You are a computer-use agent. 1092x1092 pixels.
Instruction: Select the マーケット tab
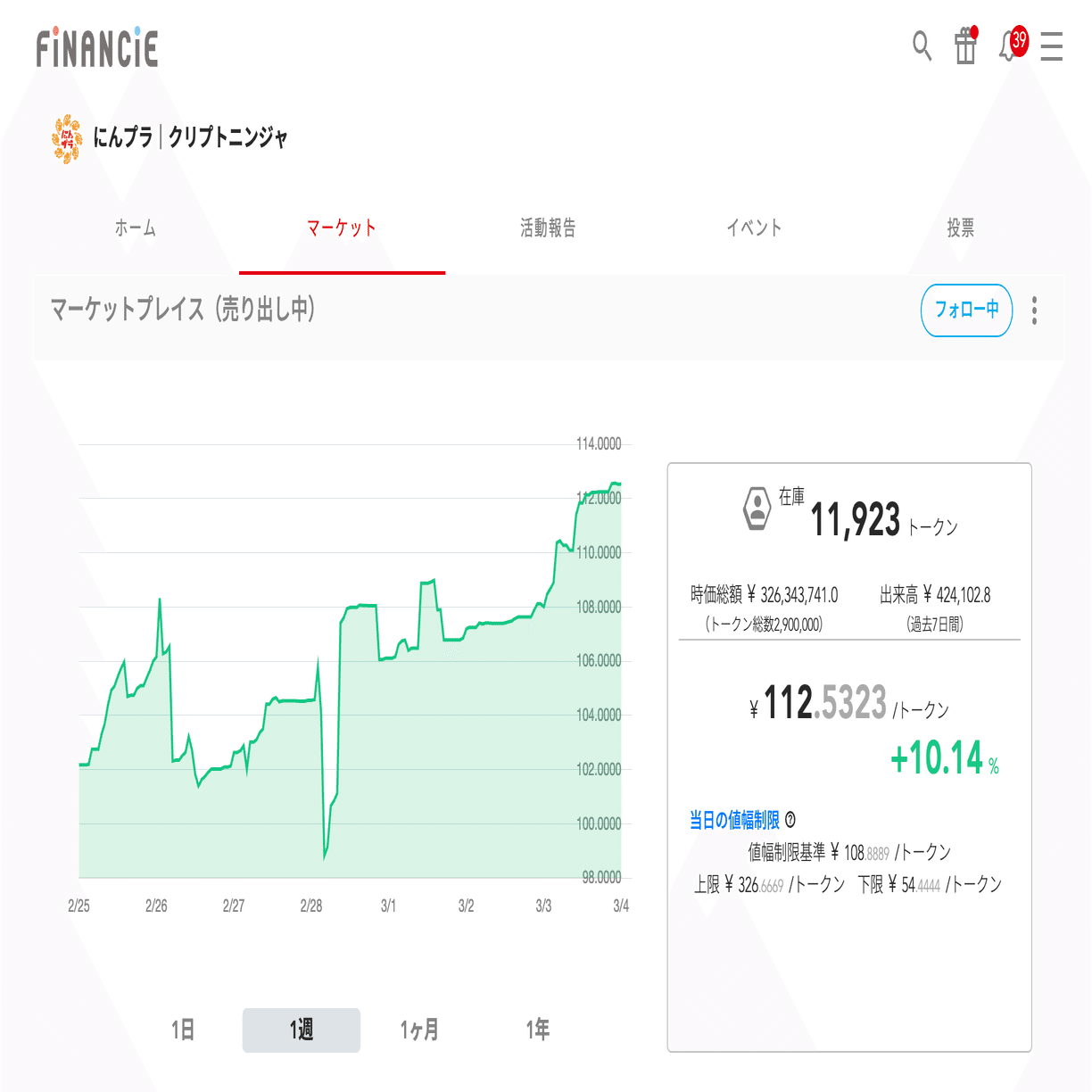[x=342, y=228]
